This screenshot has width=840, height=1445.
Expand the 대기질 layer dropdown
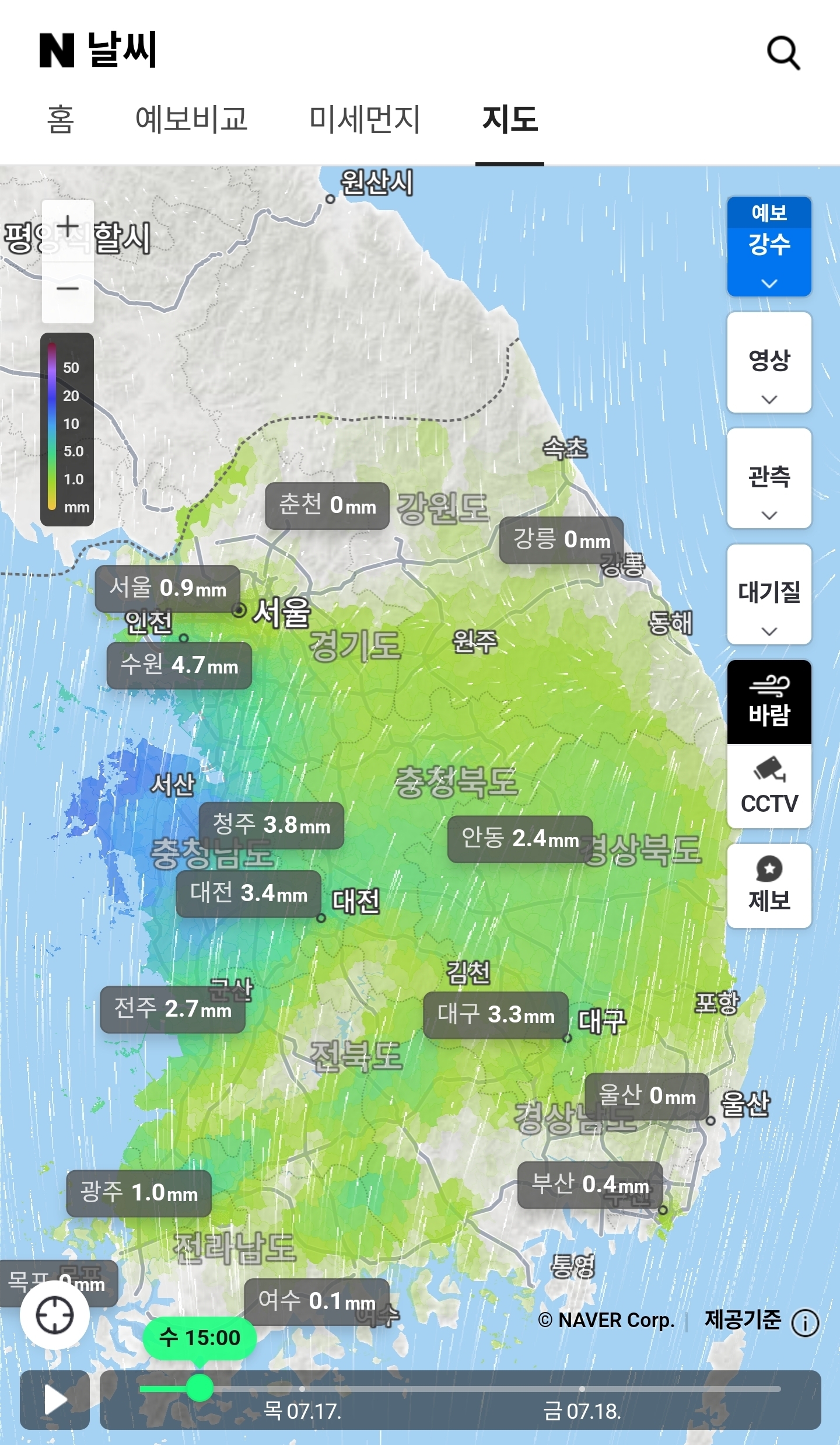click(769, 594)
